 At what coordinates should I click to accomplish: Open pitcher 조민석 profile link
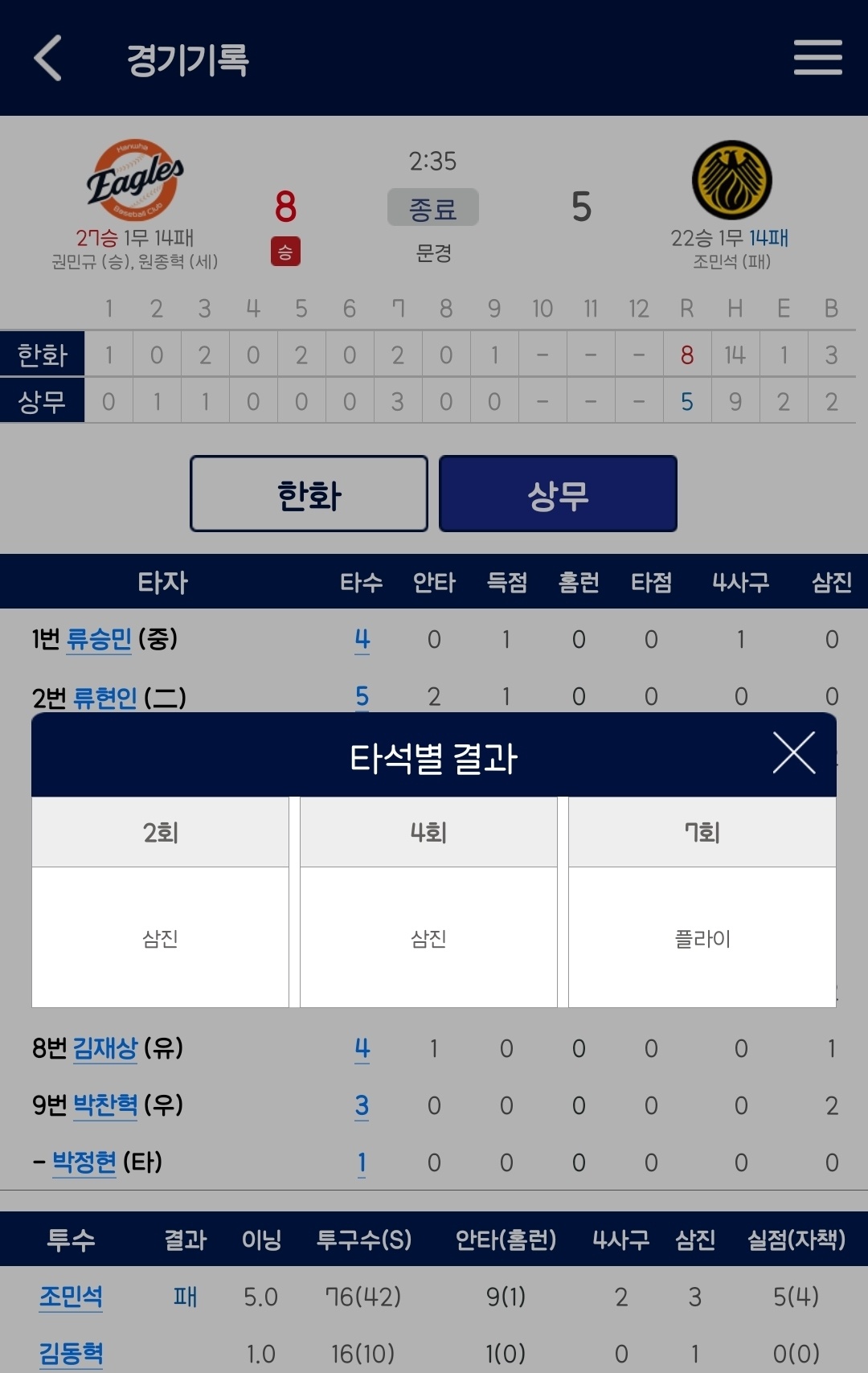(71, 1297)
